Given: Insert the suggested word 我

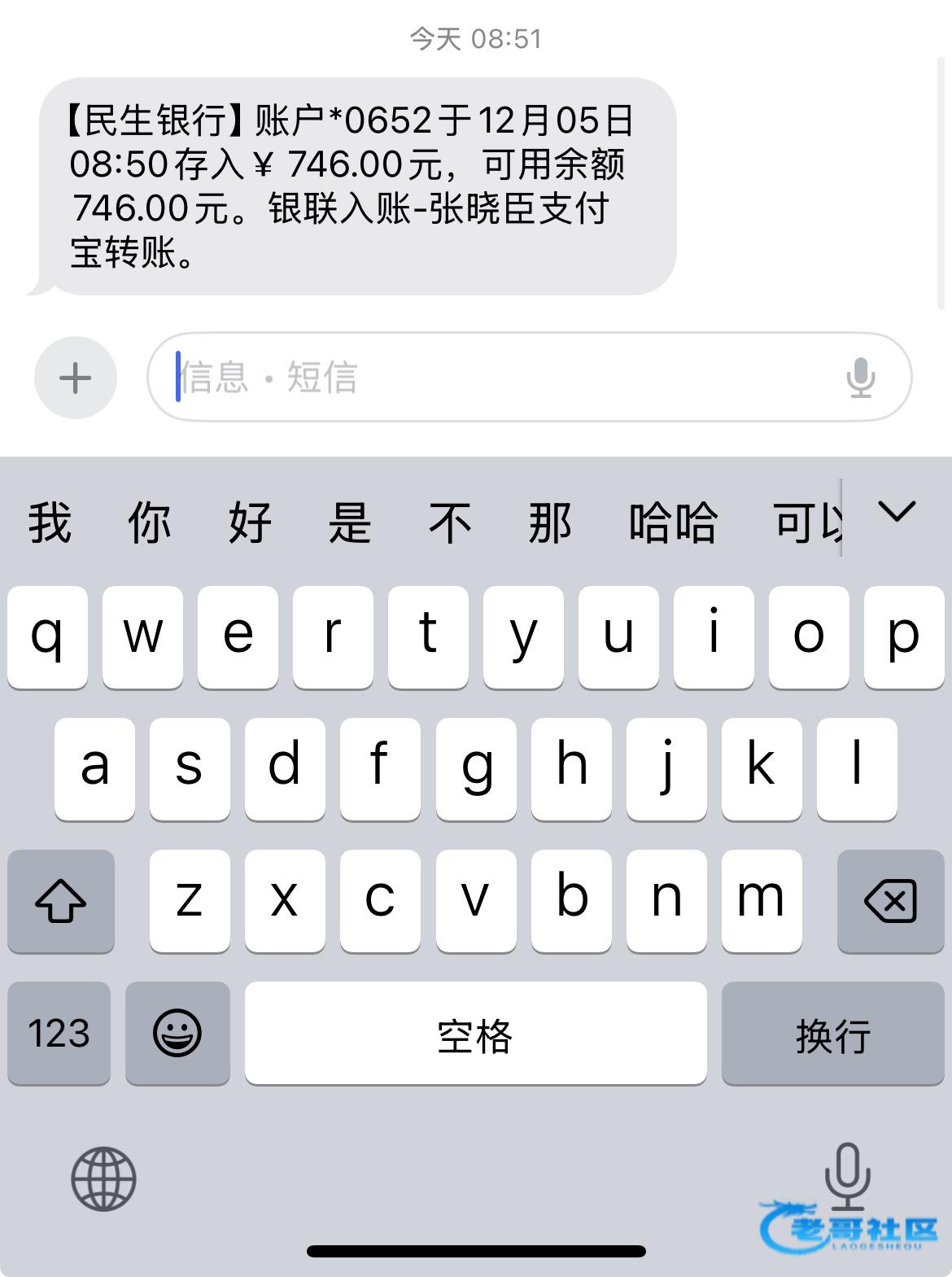Looking at the screenshot, I should (x=50, y=523).
